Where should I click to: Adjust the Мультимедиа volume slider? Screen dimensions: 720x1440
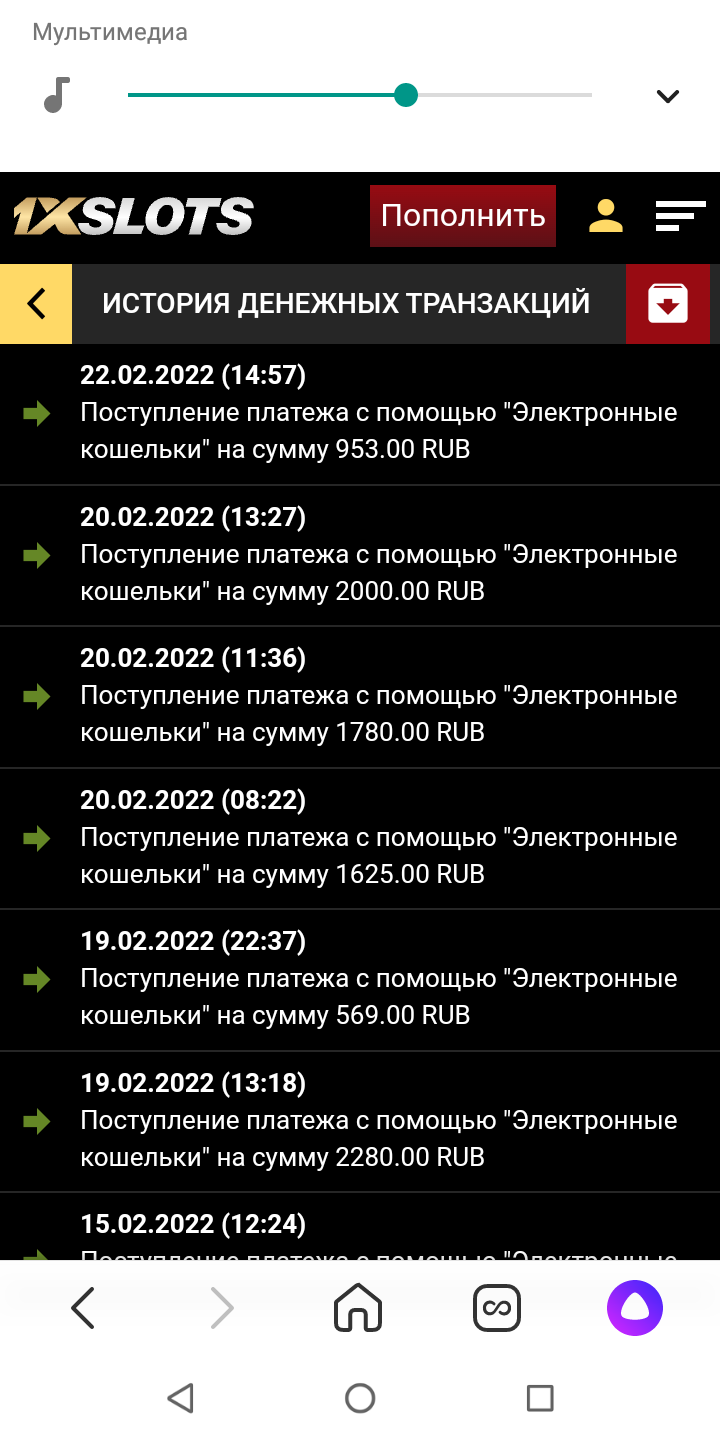coord(405,95)
